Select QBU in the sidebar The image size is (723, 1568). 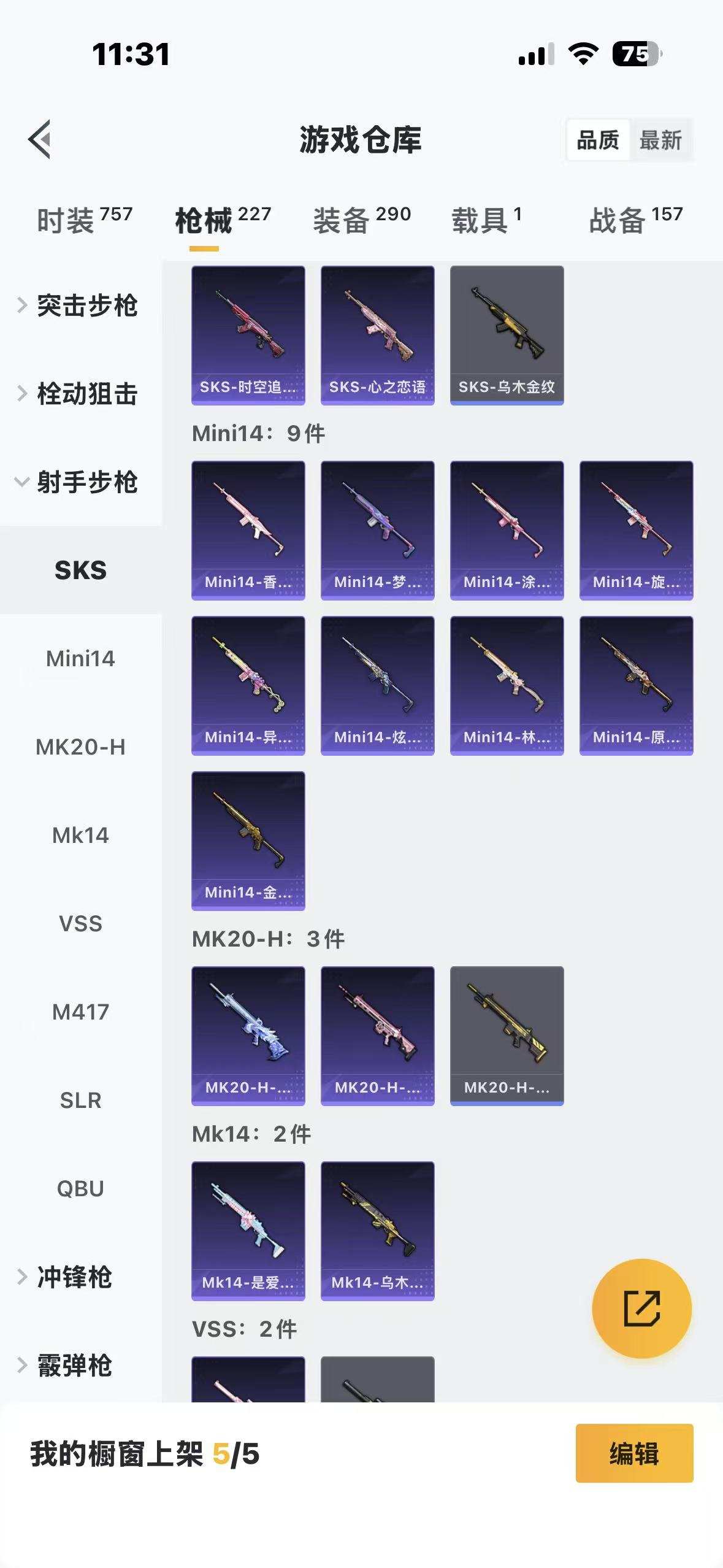click(x=80, y=1189)
